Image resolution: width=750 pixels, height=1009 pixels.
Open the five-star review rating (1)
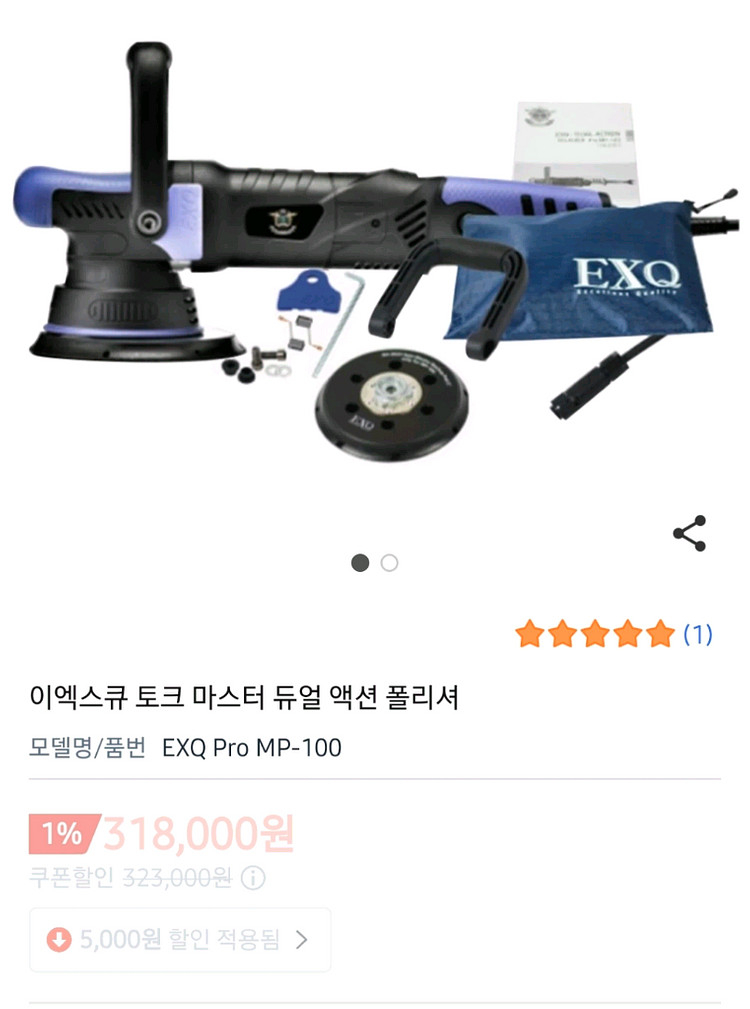point(613,634)
